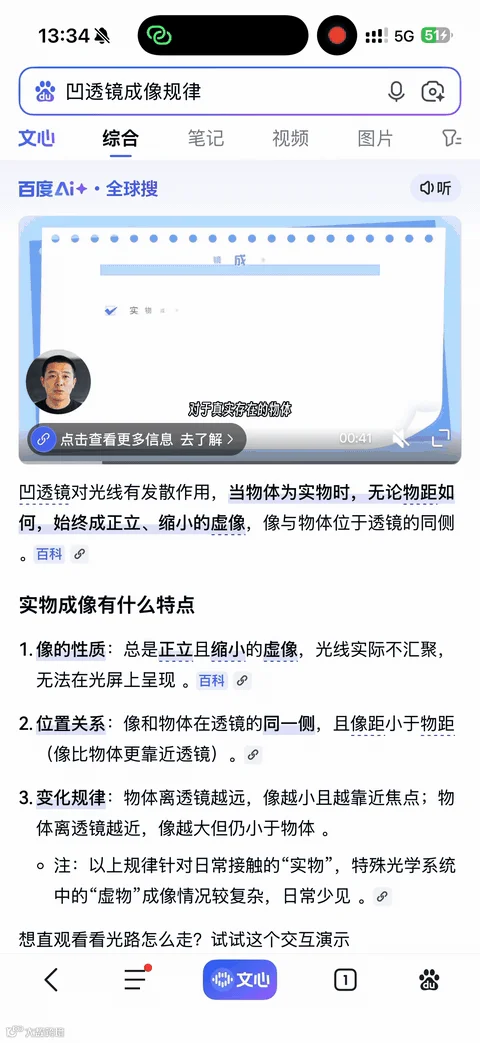Open camera image search
This screenshot has height=1043, width=480.
point(433,92)
